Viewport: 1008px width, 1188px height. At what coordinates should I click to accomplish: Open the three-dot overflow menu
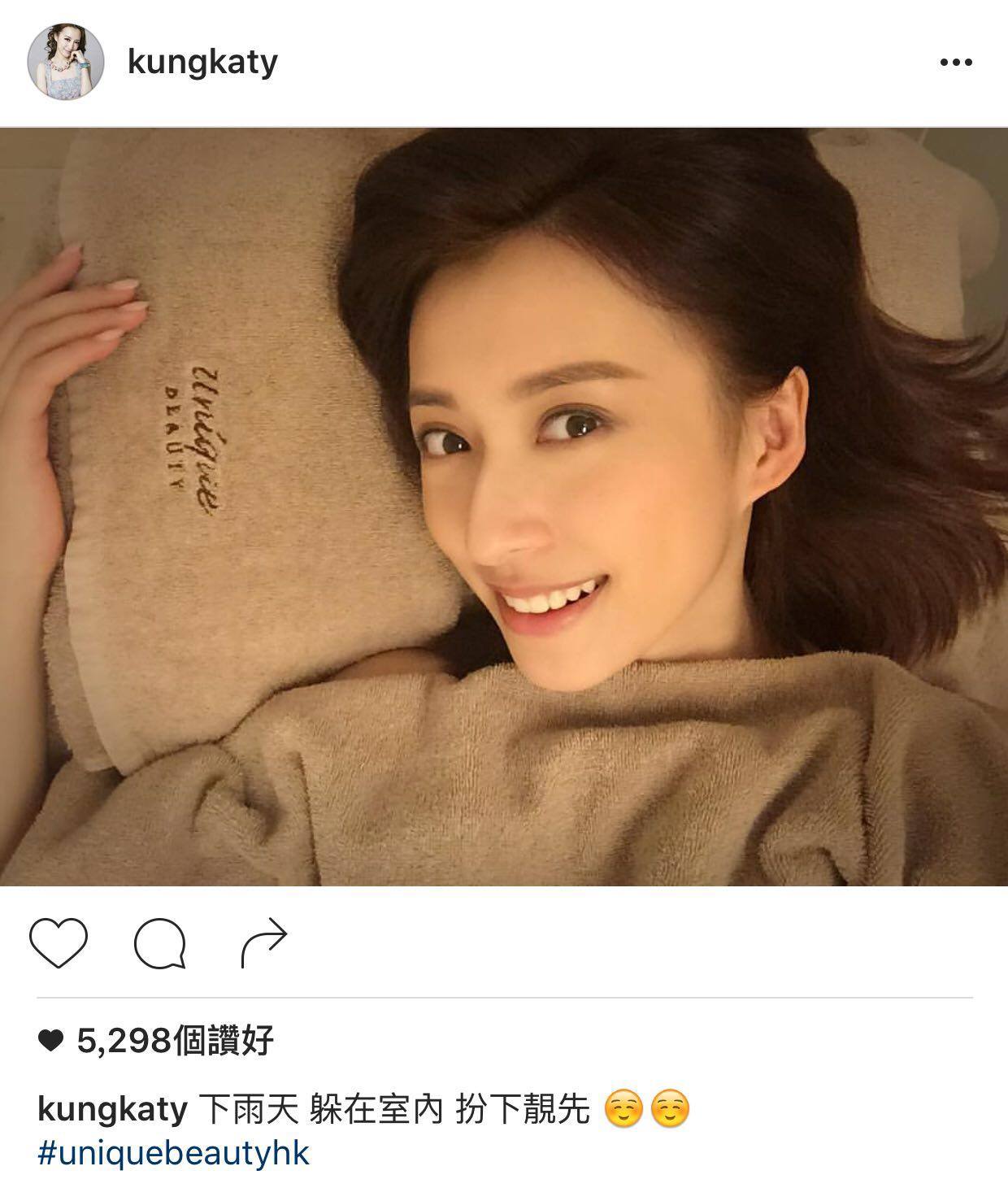click(956, 62)
